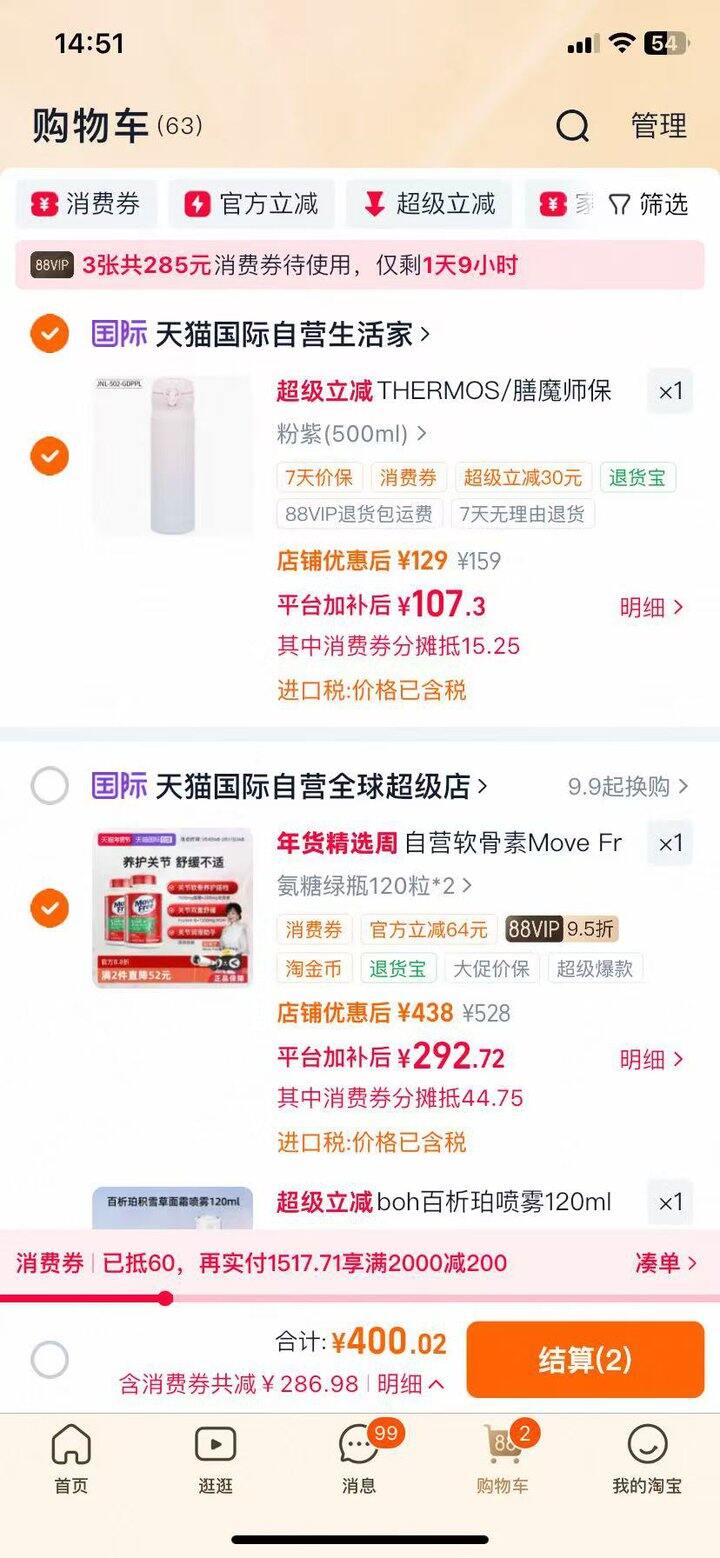This screenshot has height=1558, width=720.
Task: Change the 粉紫(500ml) variant option
Action: coord(352,434)
